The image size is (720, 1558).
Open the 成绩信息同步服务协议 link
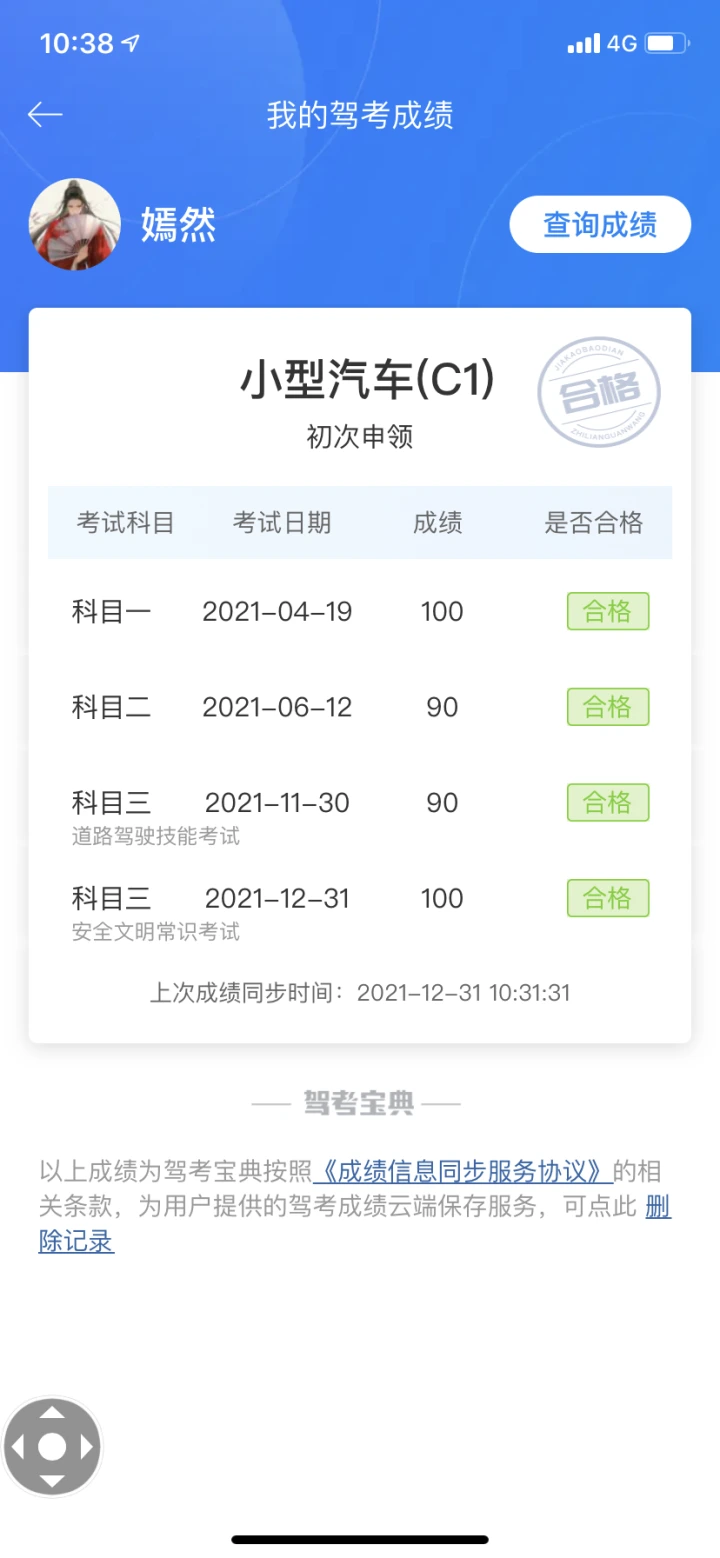462,1171
